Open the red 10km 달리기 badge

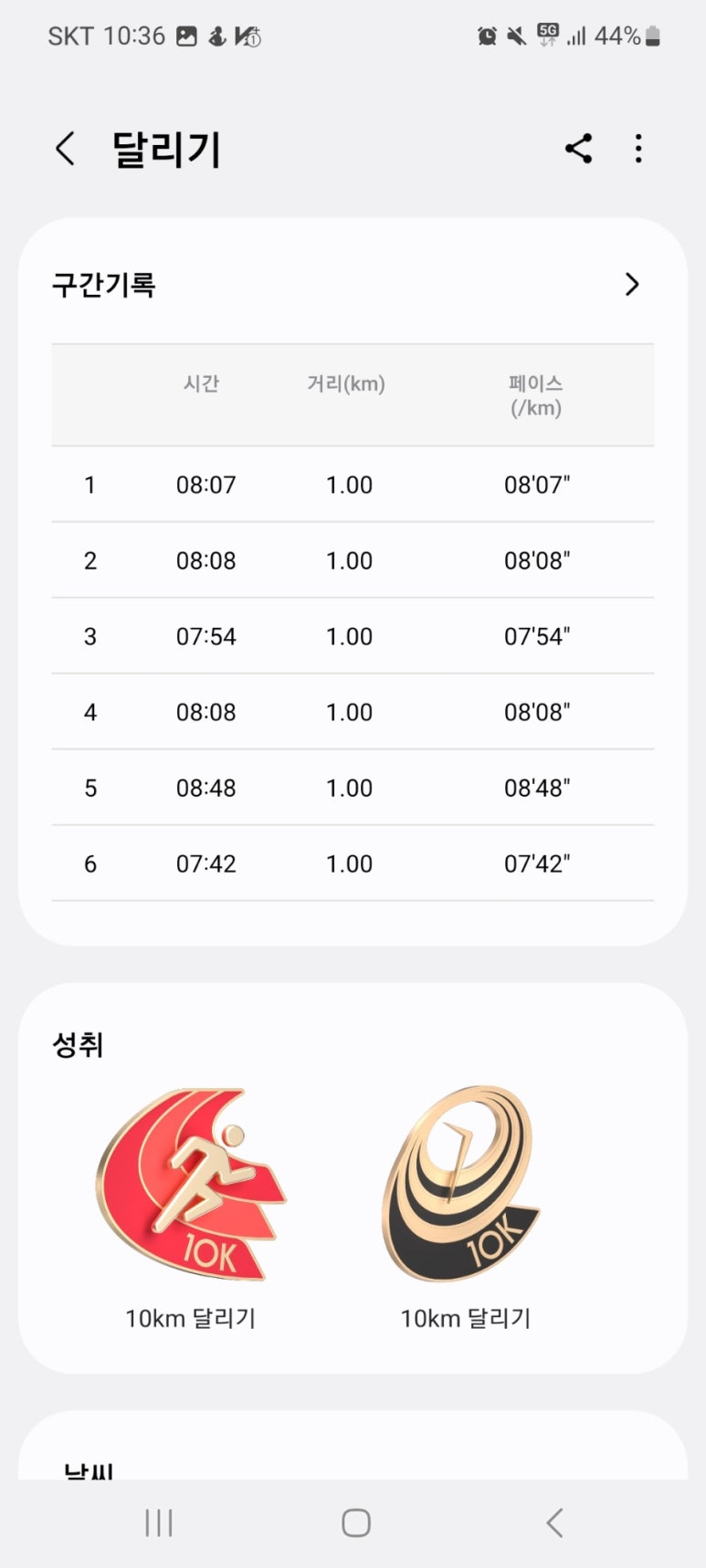pos(191,1185)
